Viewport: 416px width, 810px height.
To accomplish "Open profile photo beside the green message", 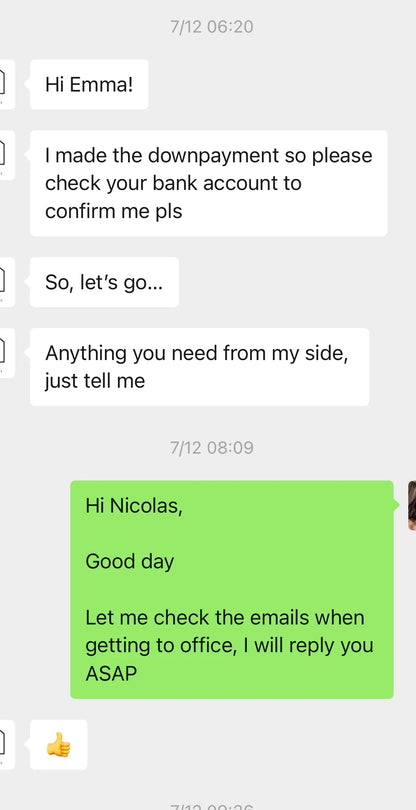I will point(412,505).
